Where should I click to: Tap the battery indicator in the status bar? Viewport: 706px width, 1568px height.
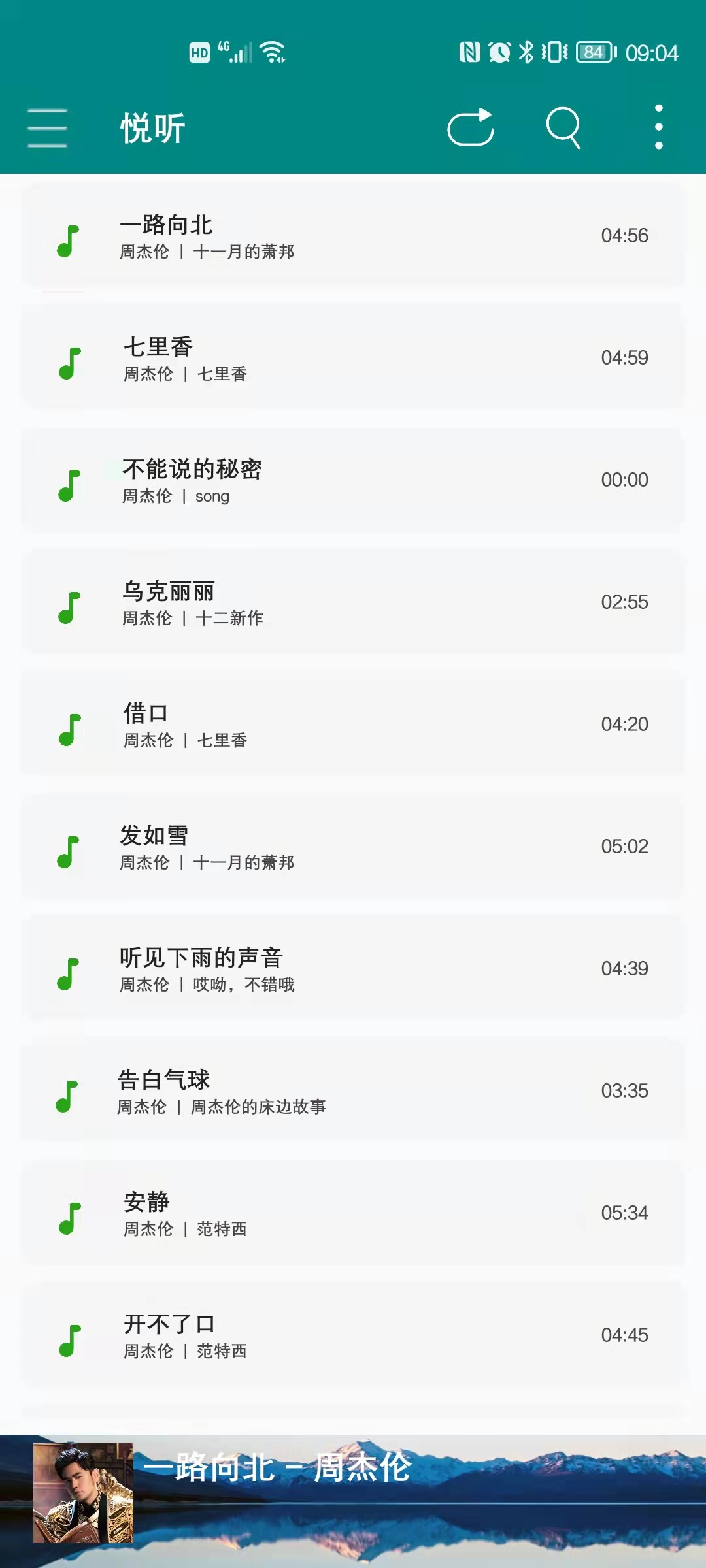tap(592, 52)
